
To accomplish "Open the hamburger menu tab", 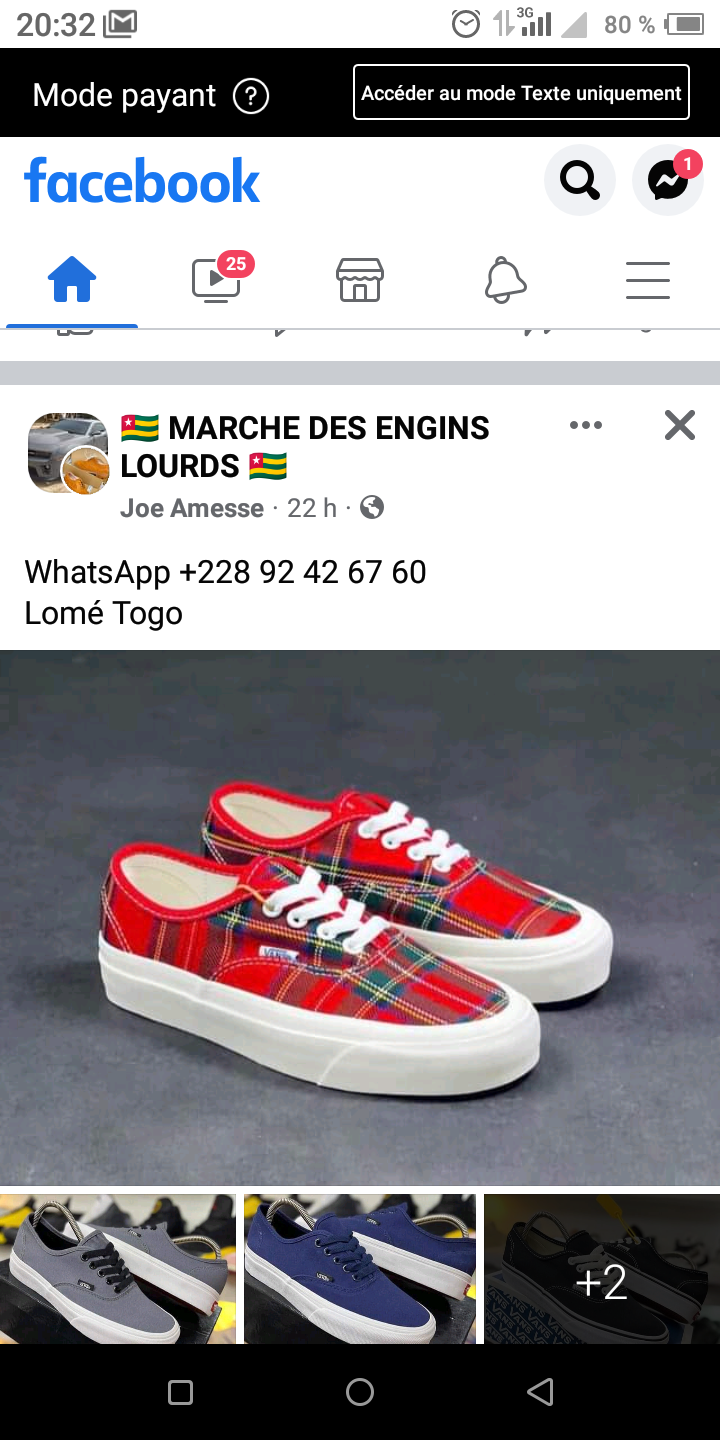I will pyautogui.click(x=648, y=280).
